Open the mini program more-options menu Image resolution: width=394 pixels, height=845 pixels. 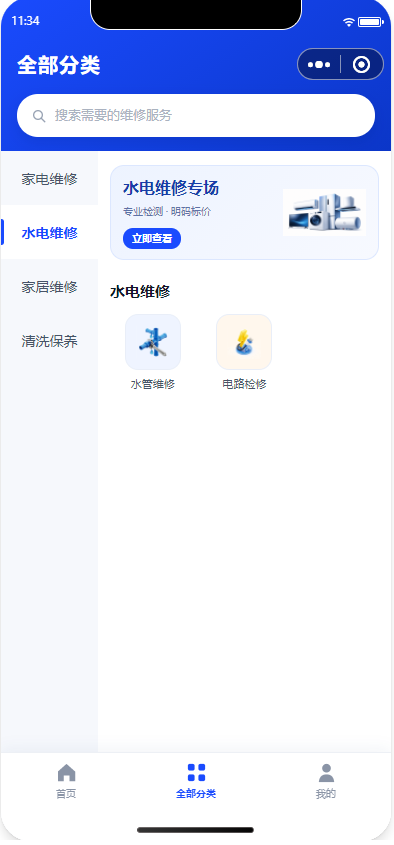(319, 65)
